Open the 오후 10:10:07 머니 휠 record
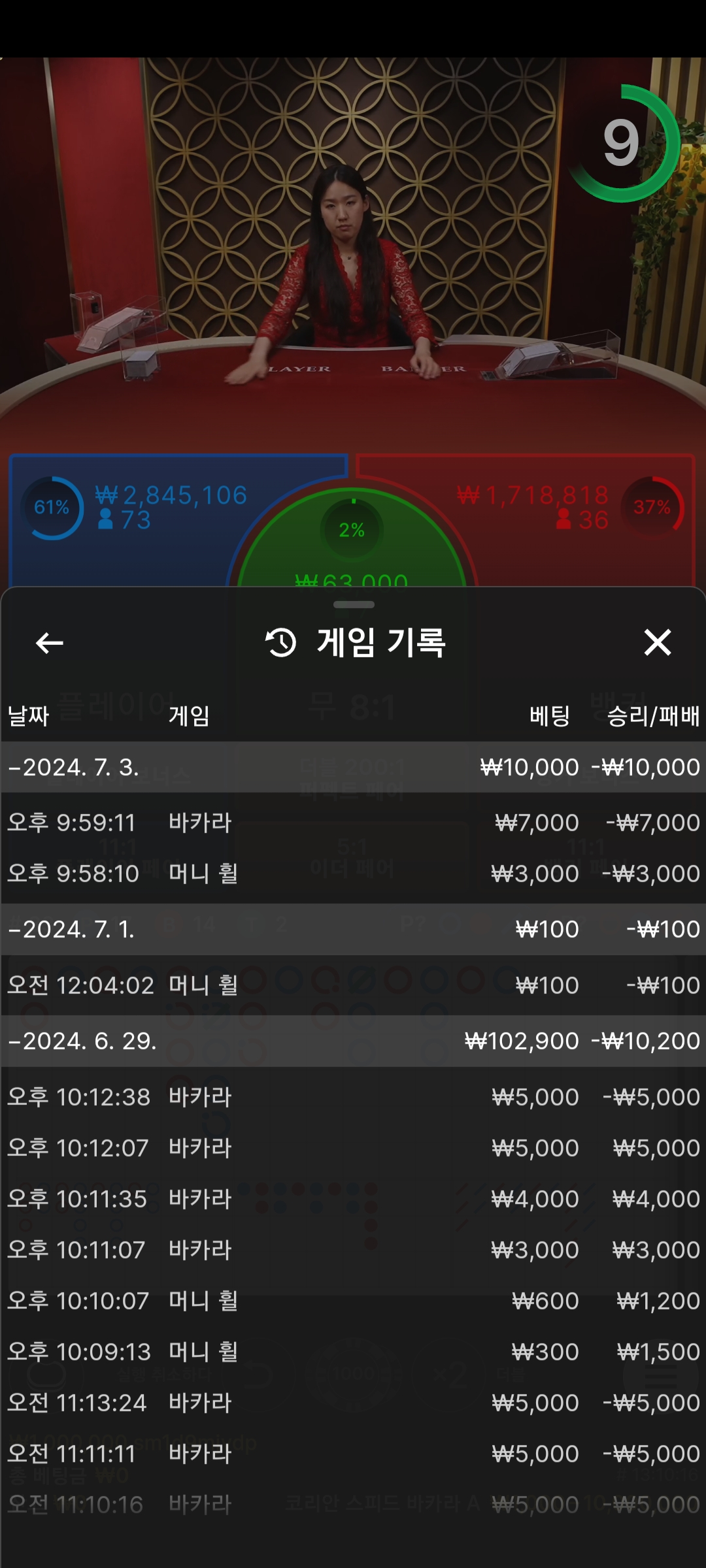The width and height of the screenshot is (706, 1568). click(x=353, y=1301)
